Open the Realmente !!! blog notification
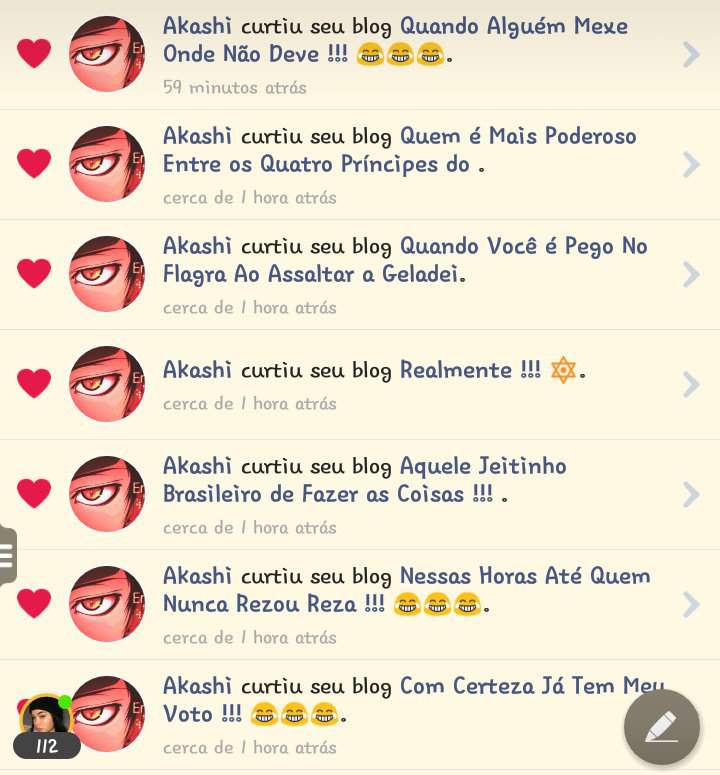This screenshot has width=720, height=775. point(400,384)
